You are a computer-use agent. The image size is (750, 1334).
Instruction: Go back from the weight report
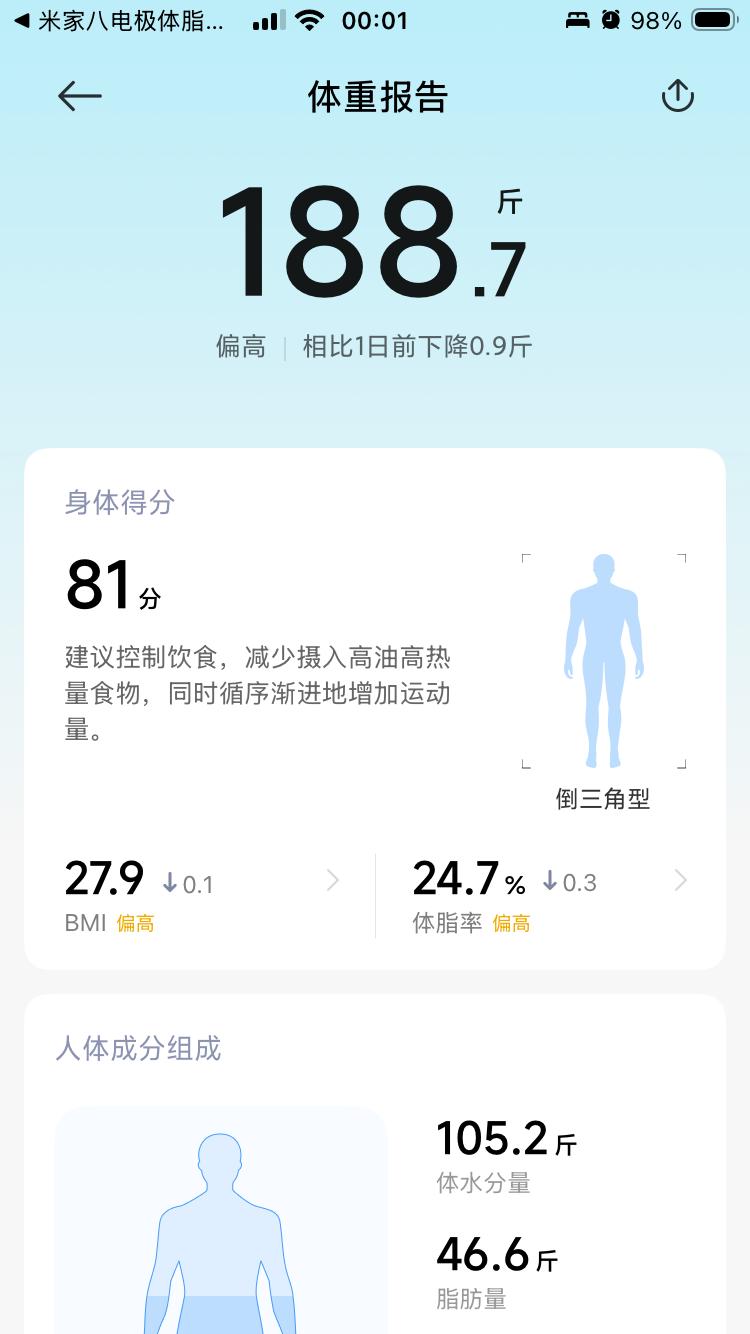[80, 97]
